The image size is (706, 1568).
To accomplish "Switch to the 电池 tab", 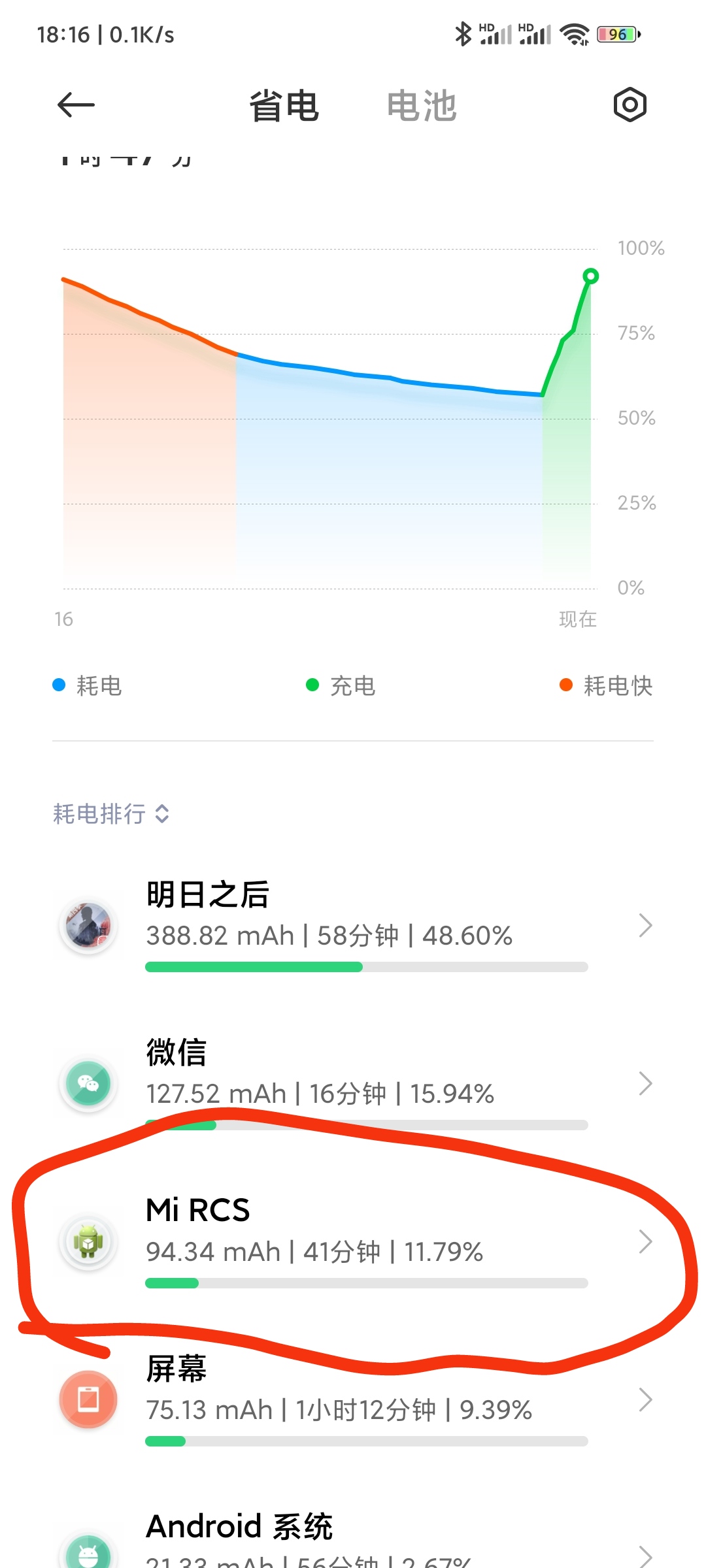I will pyautogui.click(x=422, y=106).
